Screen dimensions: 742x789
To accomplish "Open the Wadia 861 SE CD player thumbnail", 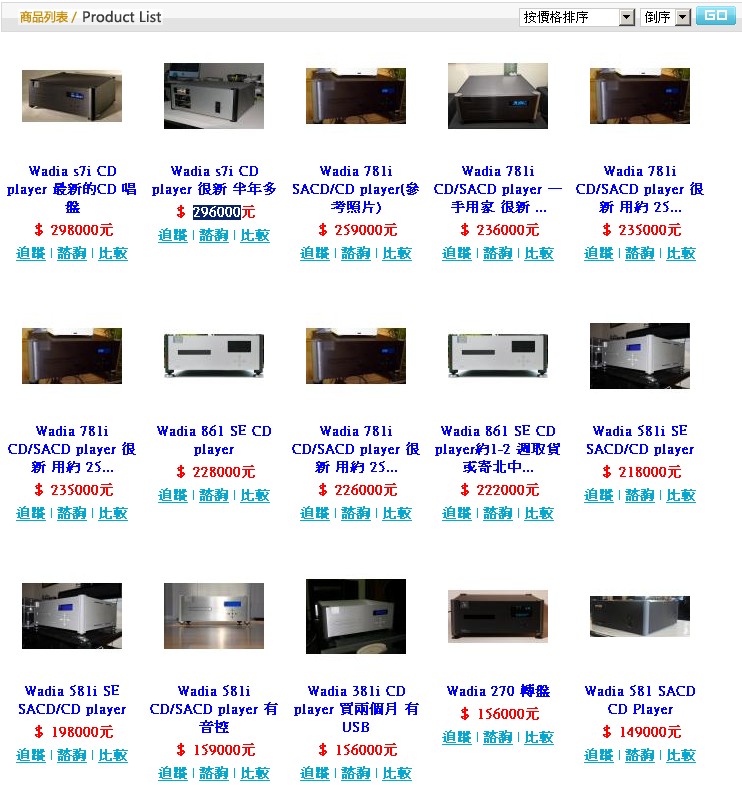I will pos(214,355).
